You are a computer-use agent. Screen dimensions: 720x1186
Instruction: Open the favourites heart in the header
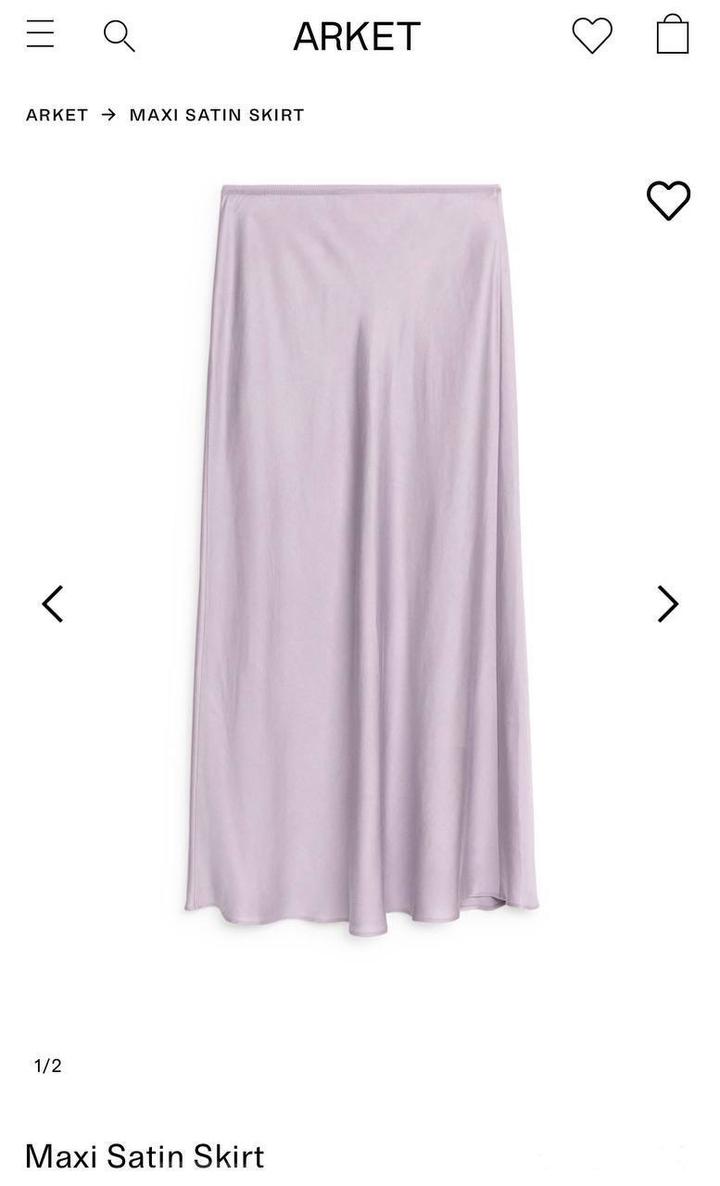592,36
